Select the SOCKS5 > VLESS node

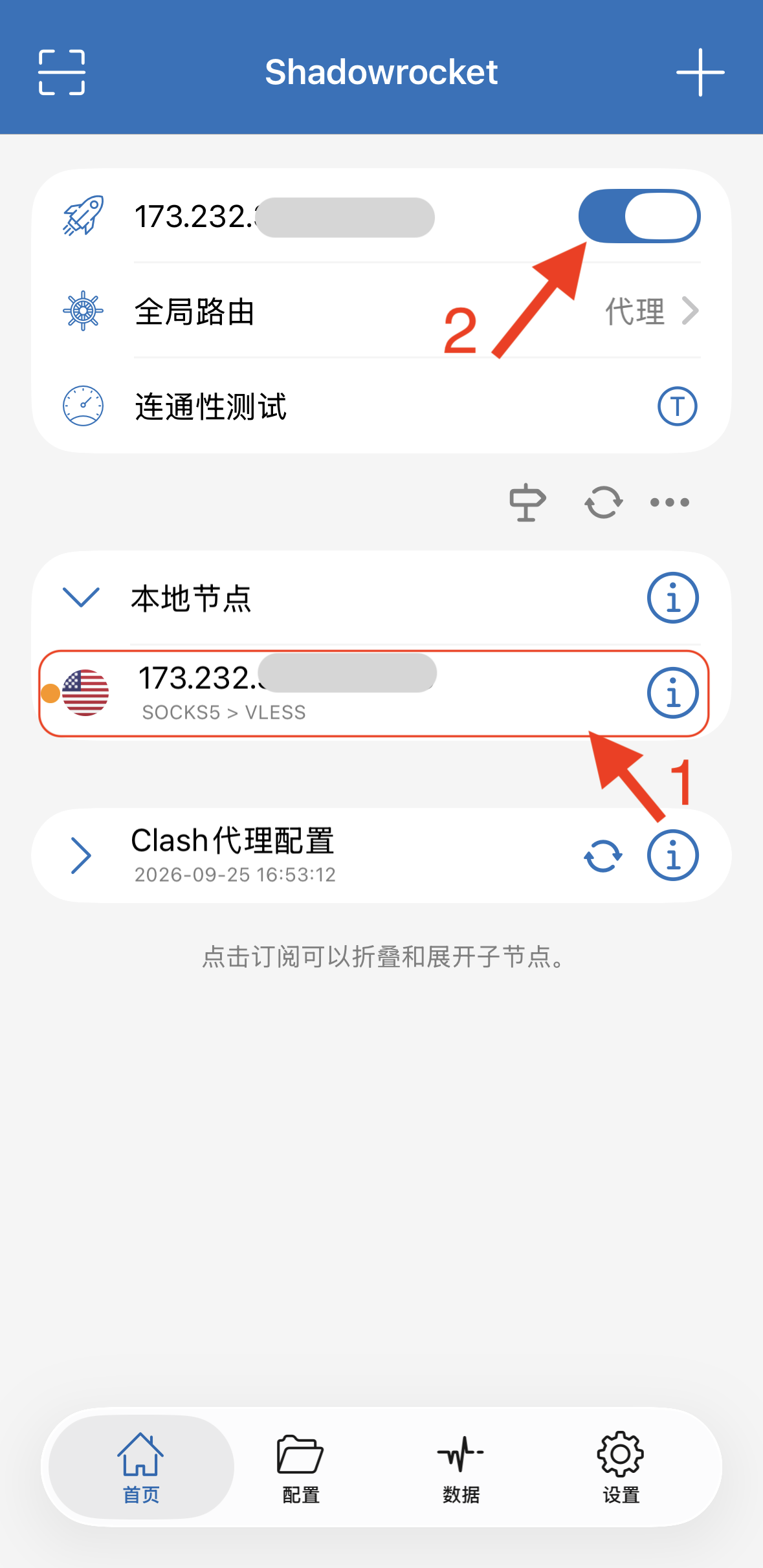coord(374,693)
